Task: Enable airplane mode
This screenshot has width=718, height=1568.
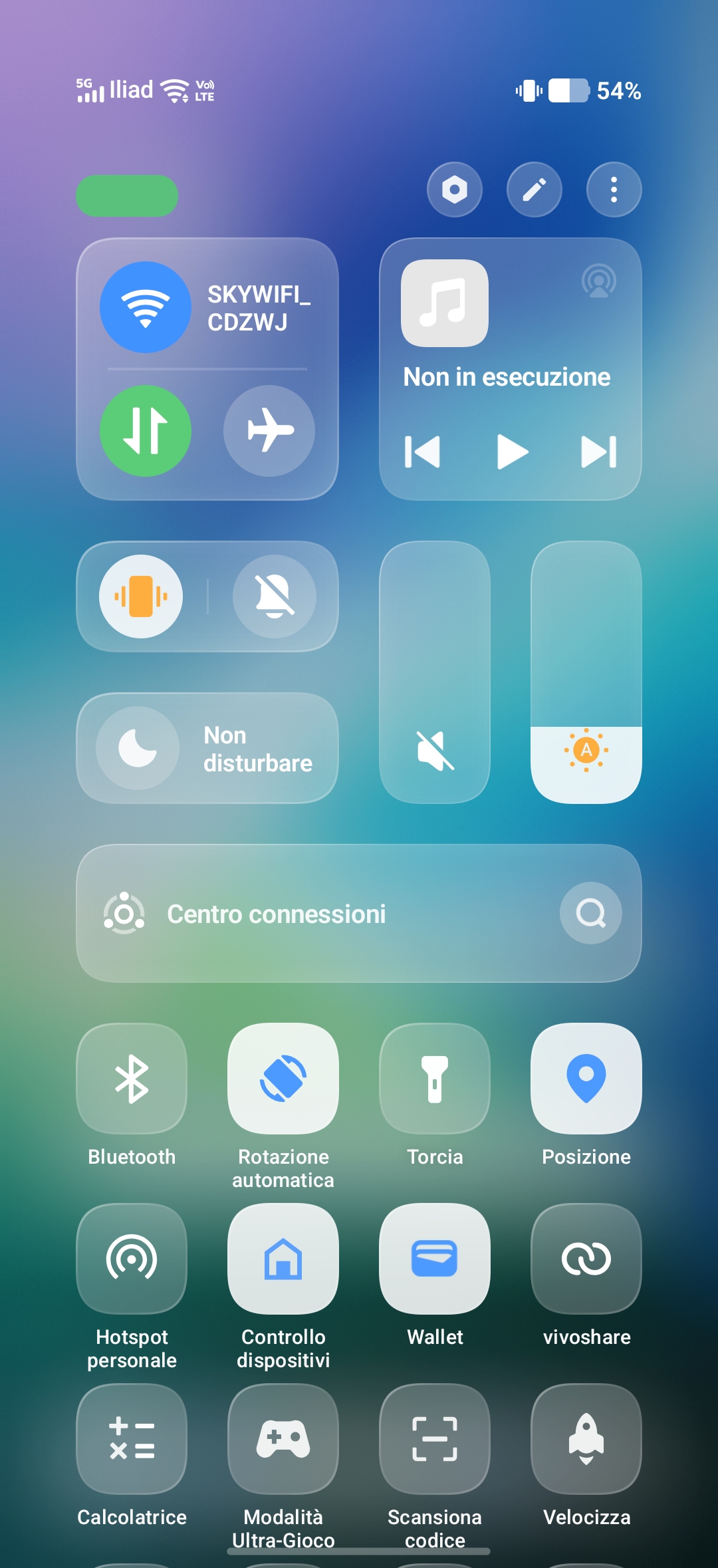Action: click(x=269, y=431)
